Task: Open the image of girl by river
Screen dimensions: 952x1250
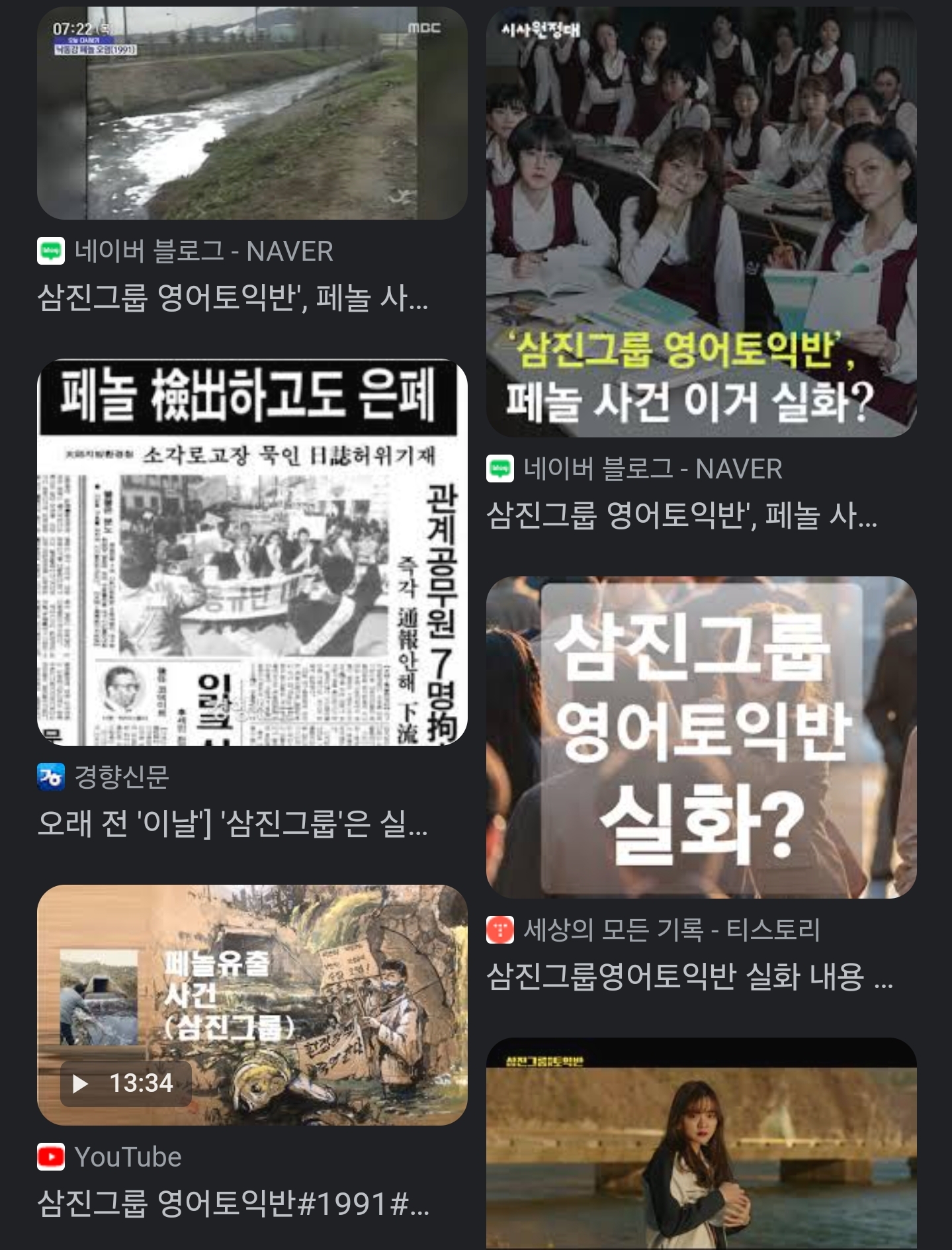Action: [701, 1143]
